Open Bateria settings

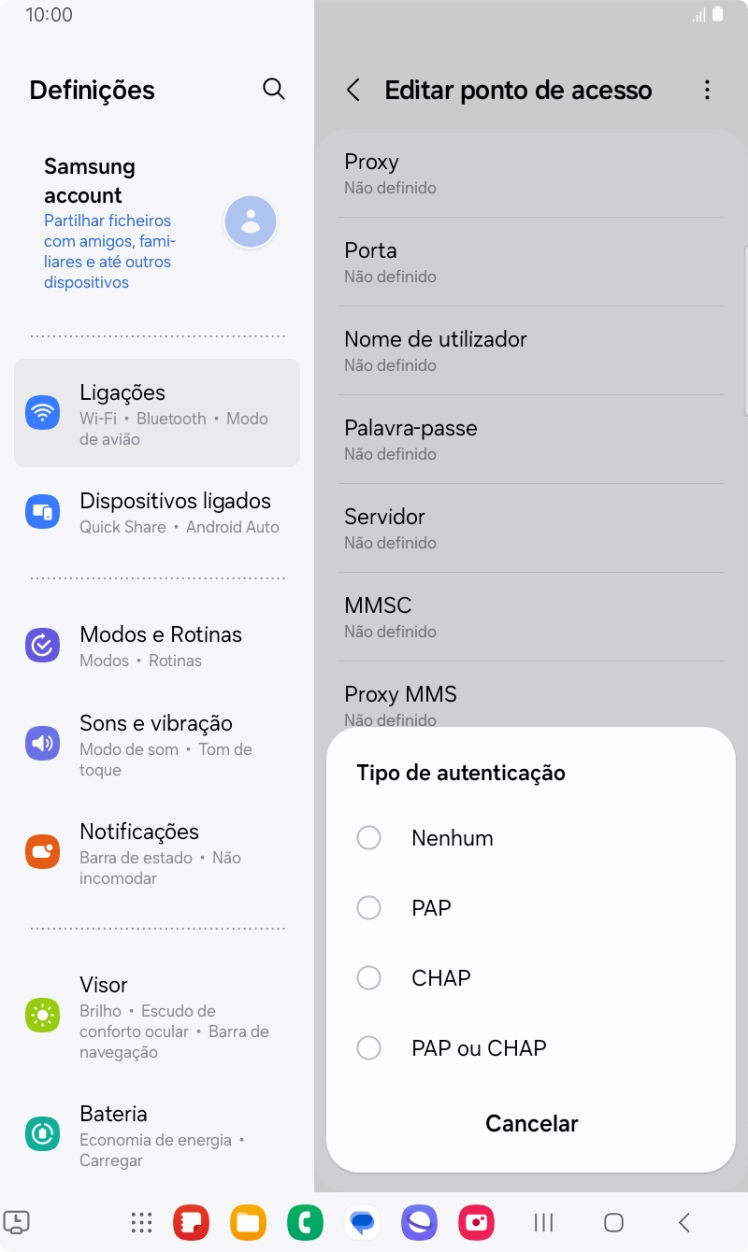(157, 1135)
